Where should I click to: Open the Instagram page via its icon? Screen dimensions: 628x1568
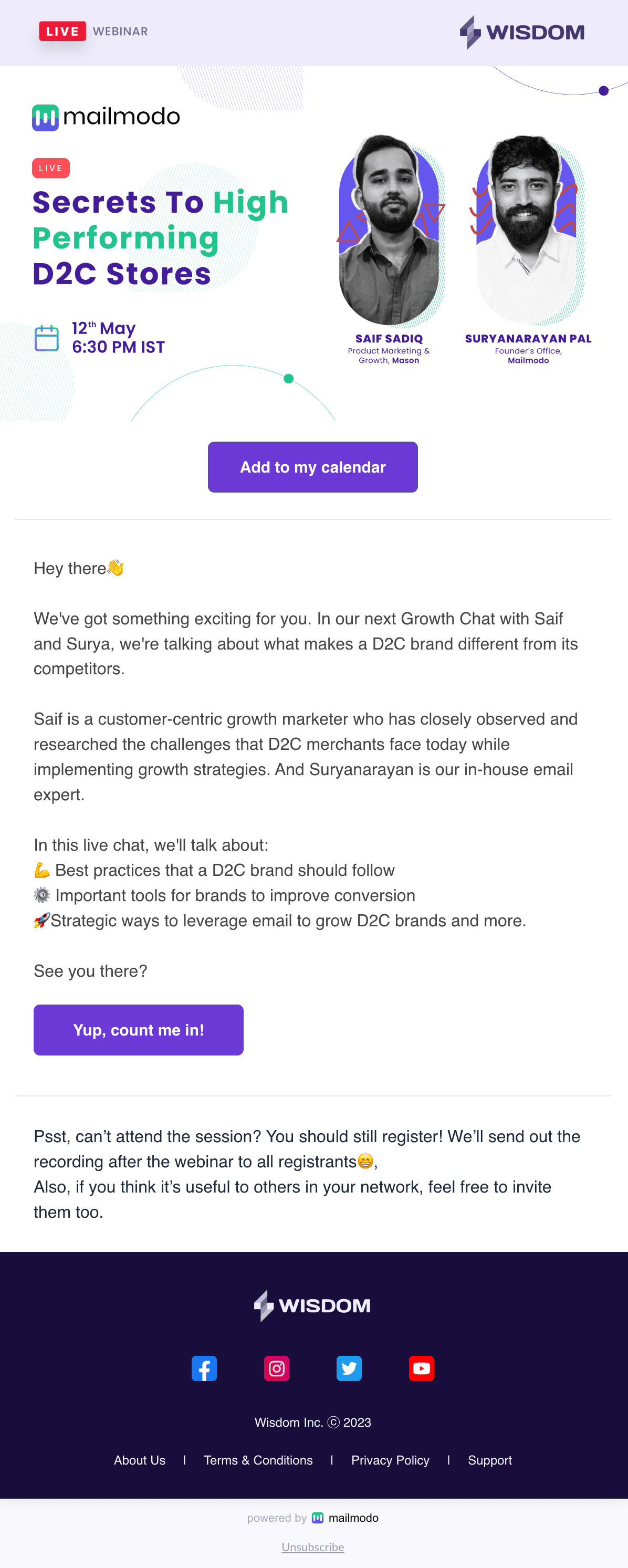pyautogui.click(x=277, y=1368)
